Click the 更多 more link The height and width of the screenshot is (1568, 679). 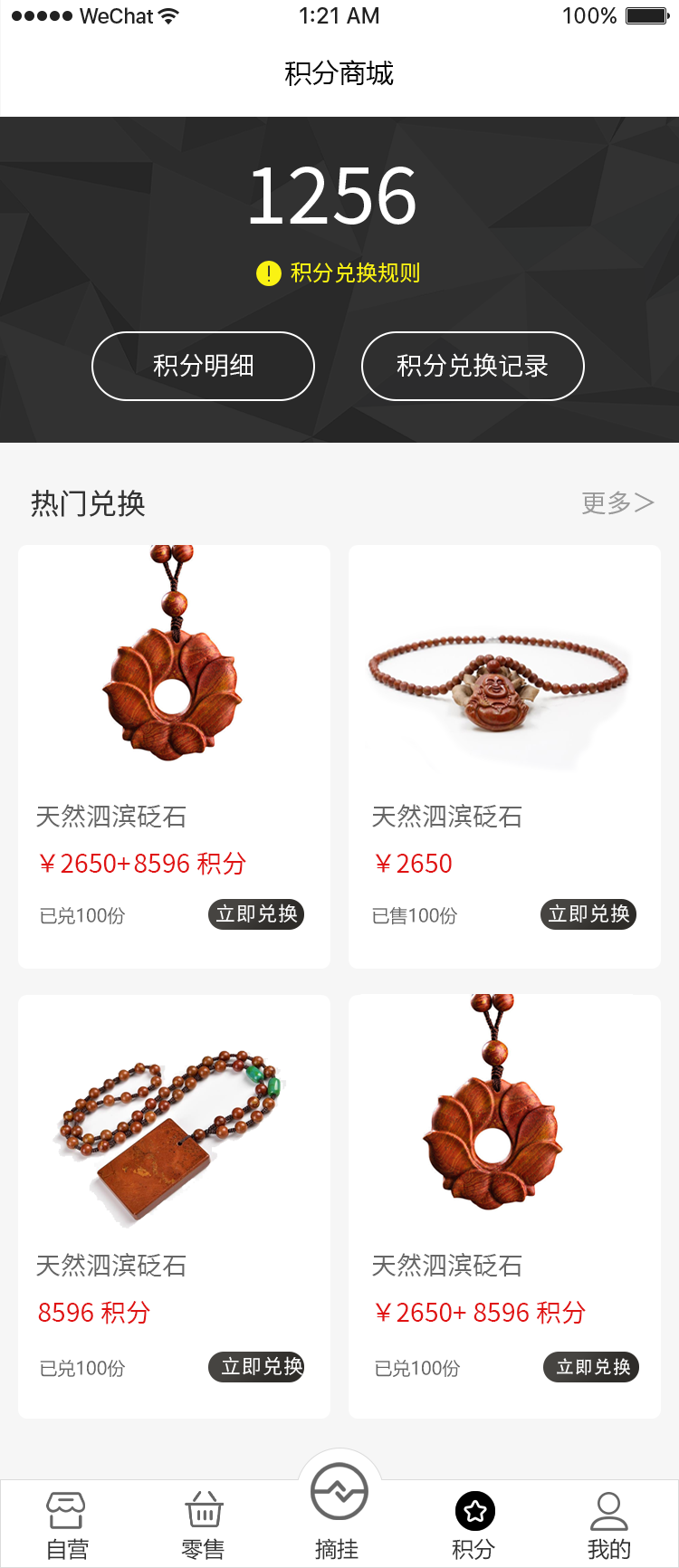[605, 502]
